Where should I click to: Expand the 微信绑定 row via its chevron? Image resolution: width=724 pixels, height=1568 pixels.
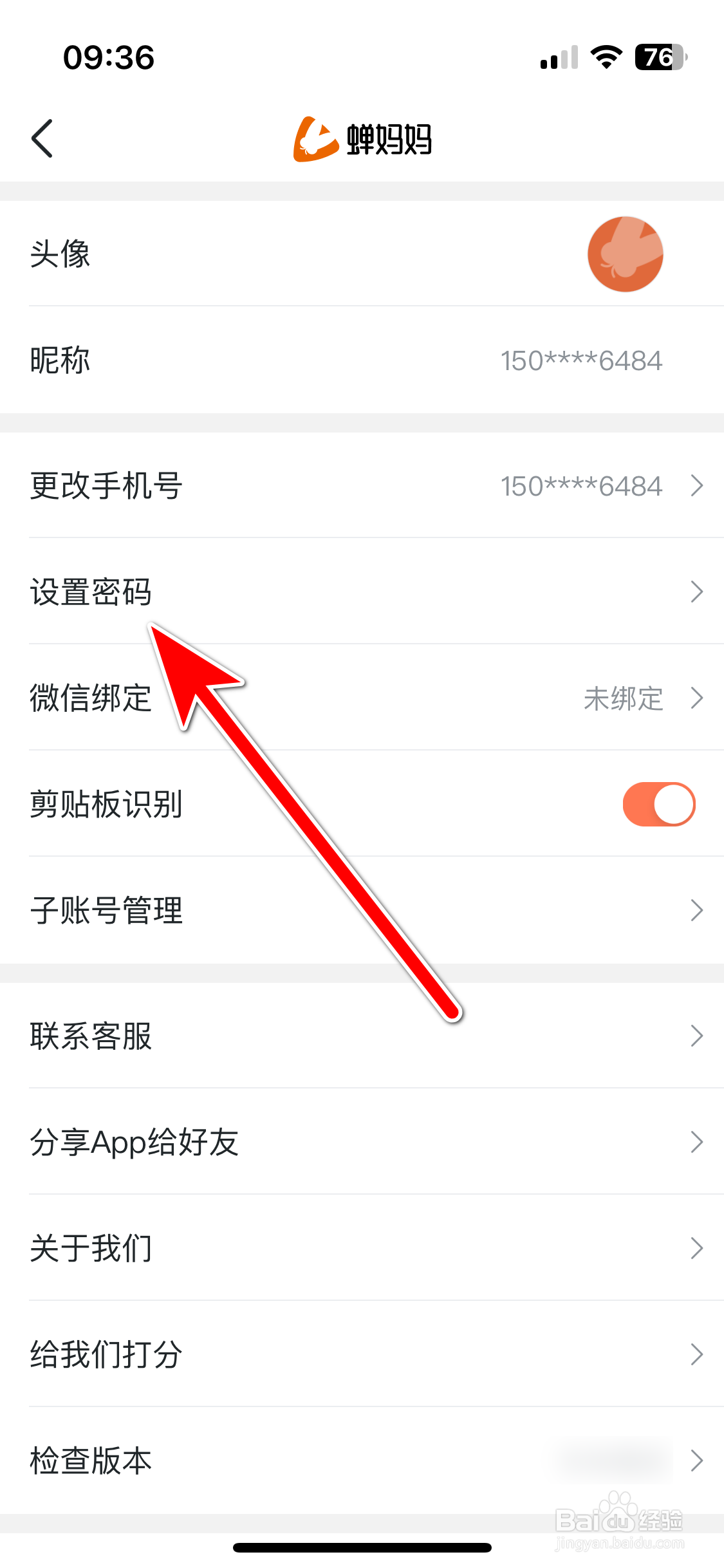pos(697,698)
